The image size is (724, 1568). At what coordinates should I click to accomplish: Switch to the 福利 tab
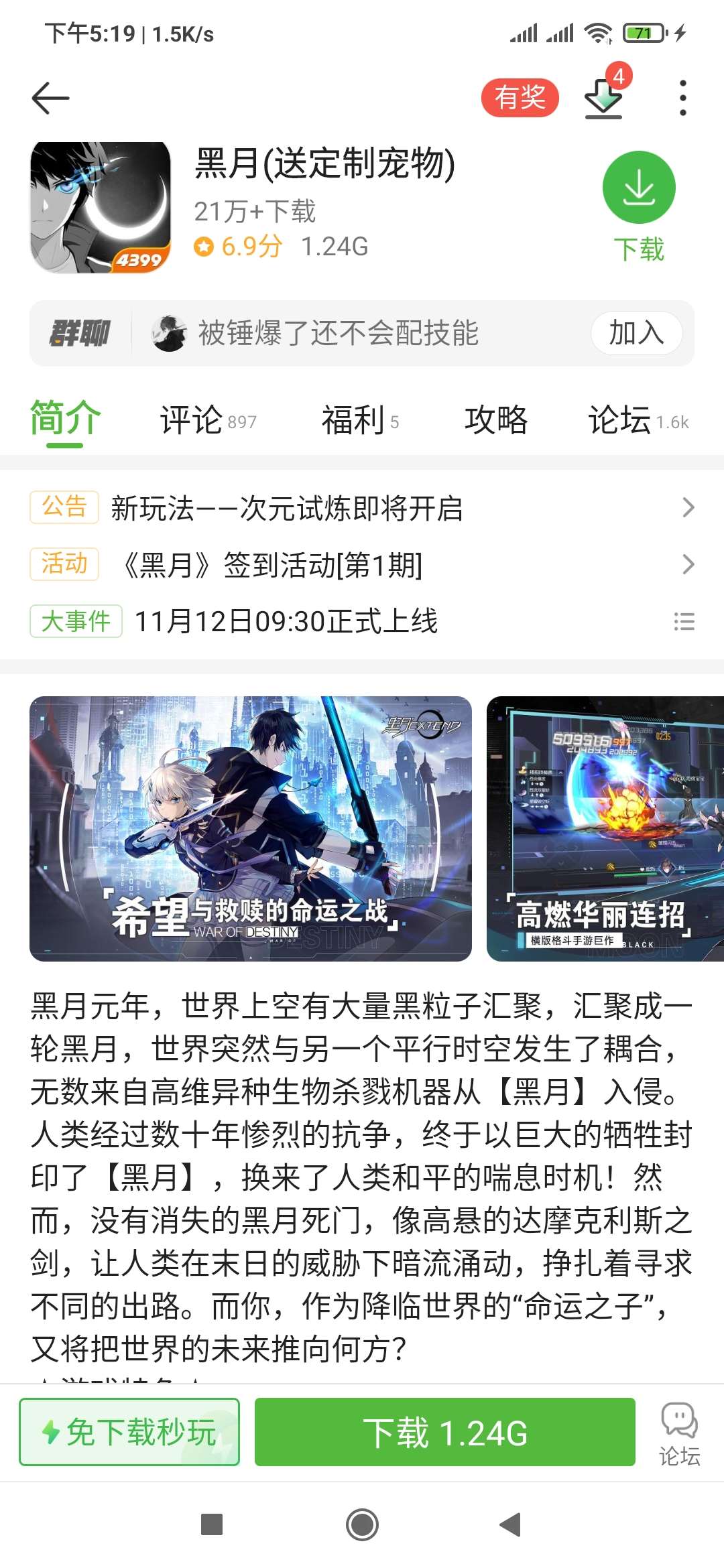coord(360,420)
